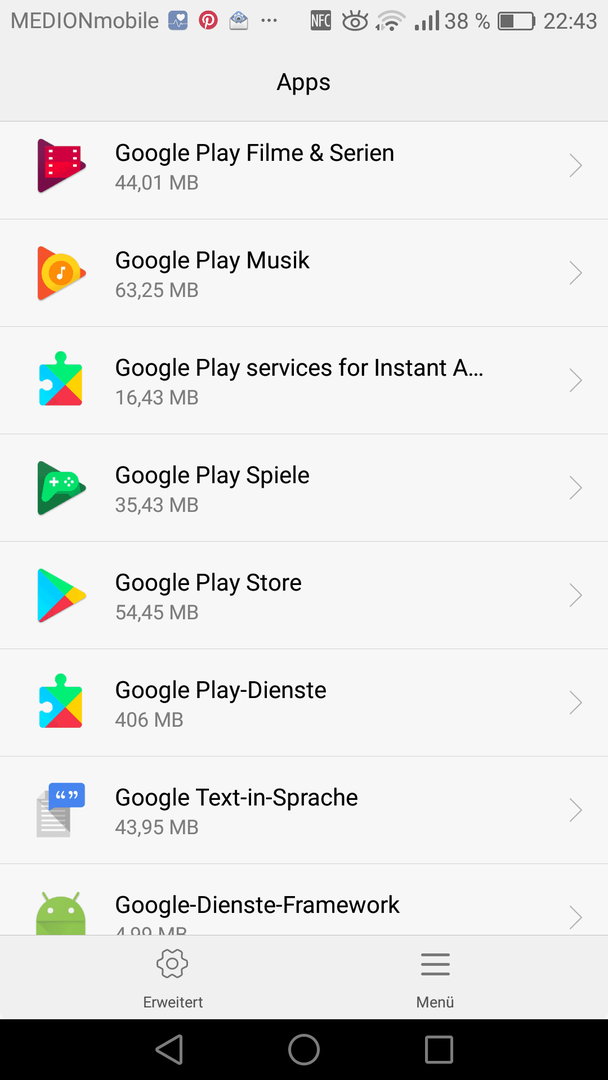Viewport: 608px width, 1080px height.
Task: Open Google Play Store app settings
Action: (x=304, y=596)
